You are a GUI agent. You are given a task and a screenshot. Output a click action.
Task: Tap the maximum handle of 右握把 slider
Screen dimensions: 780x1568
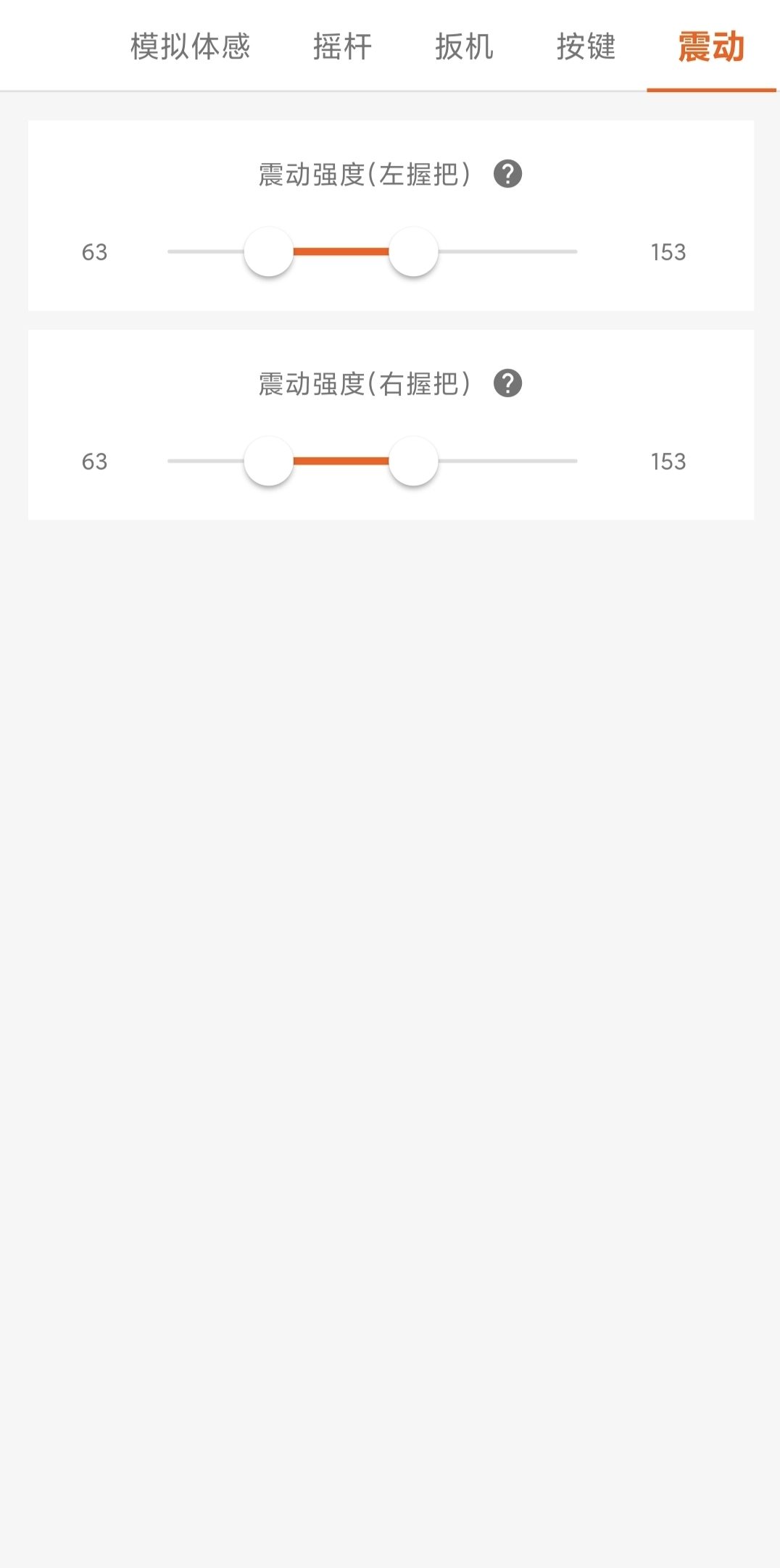tap(413, 461)
